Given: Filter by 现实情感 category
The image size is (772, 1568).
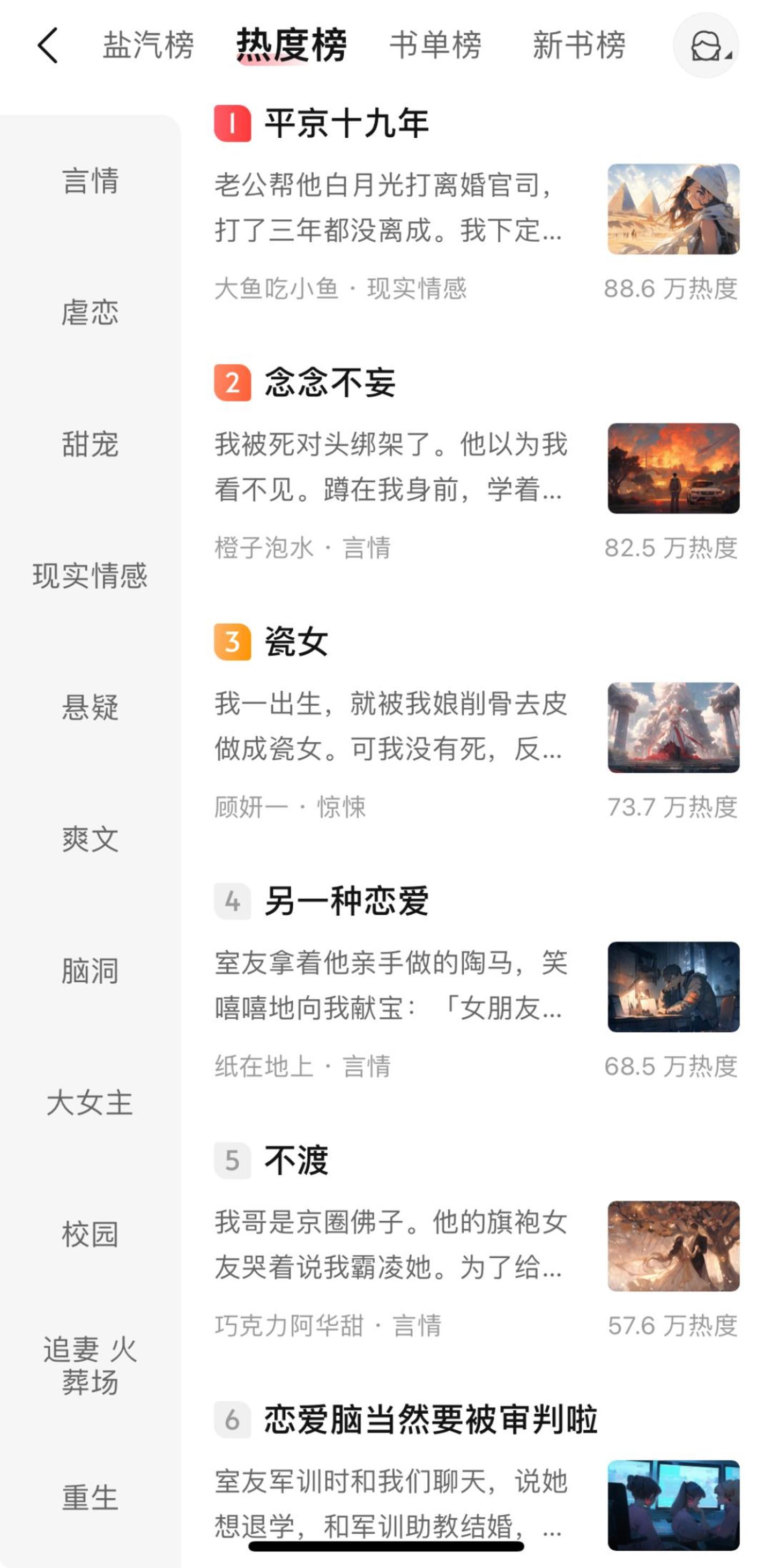Looking at the screenshot, I should point(90,576).
